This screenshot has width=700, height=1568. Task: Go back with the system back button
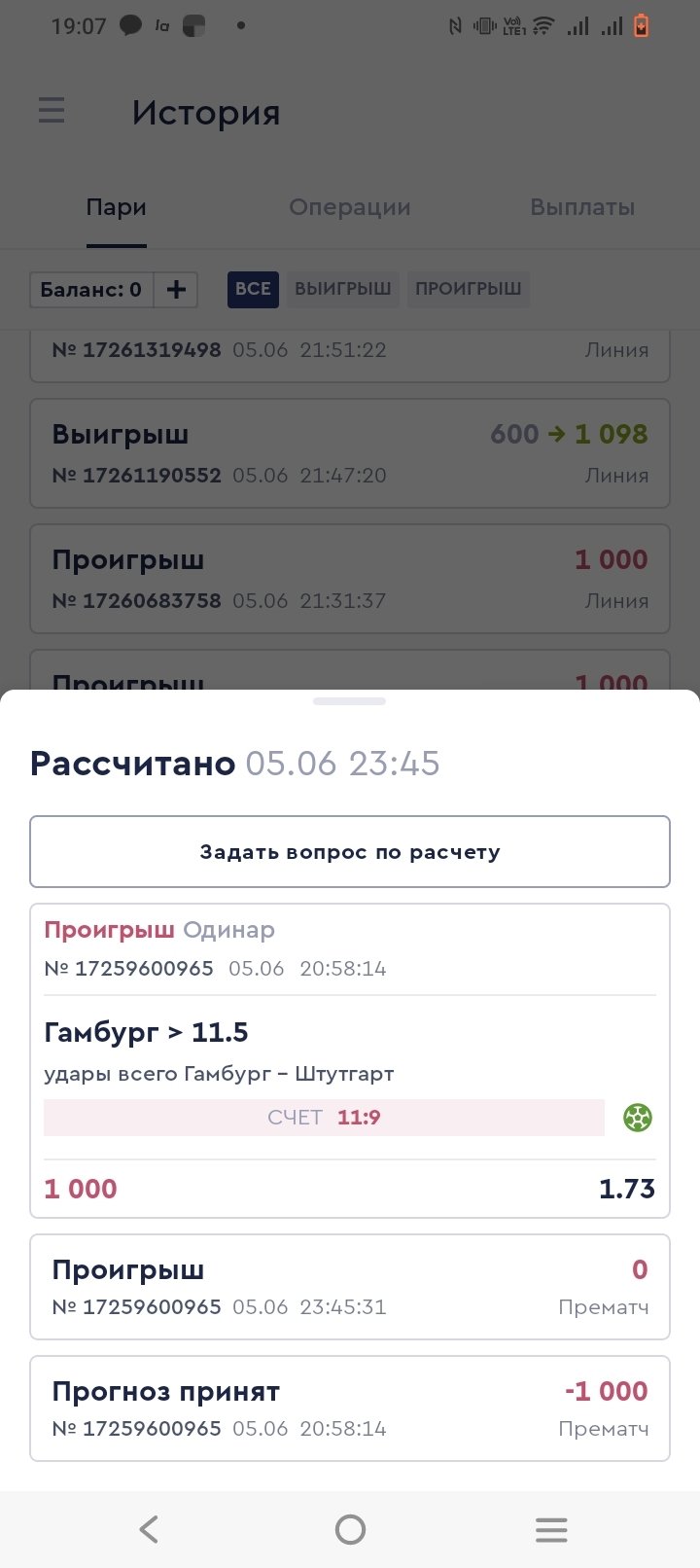[x=149, y=1529]
